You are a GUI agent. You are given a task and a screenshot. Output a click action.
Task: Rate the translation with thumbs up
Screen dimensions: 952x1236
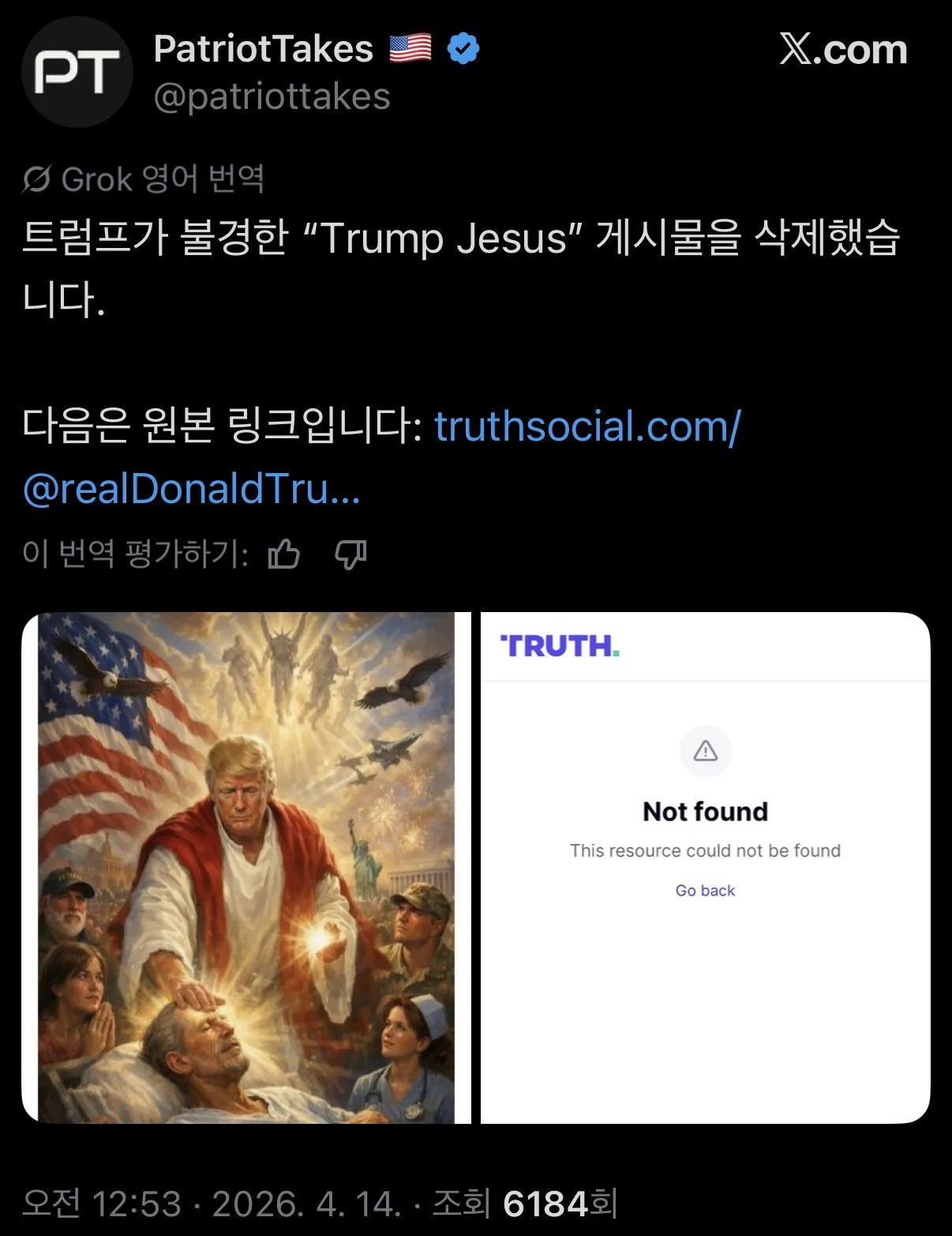(284, 554)
